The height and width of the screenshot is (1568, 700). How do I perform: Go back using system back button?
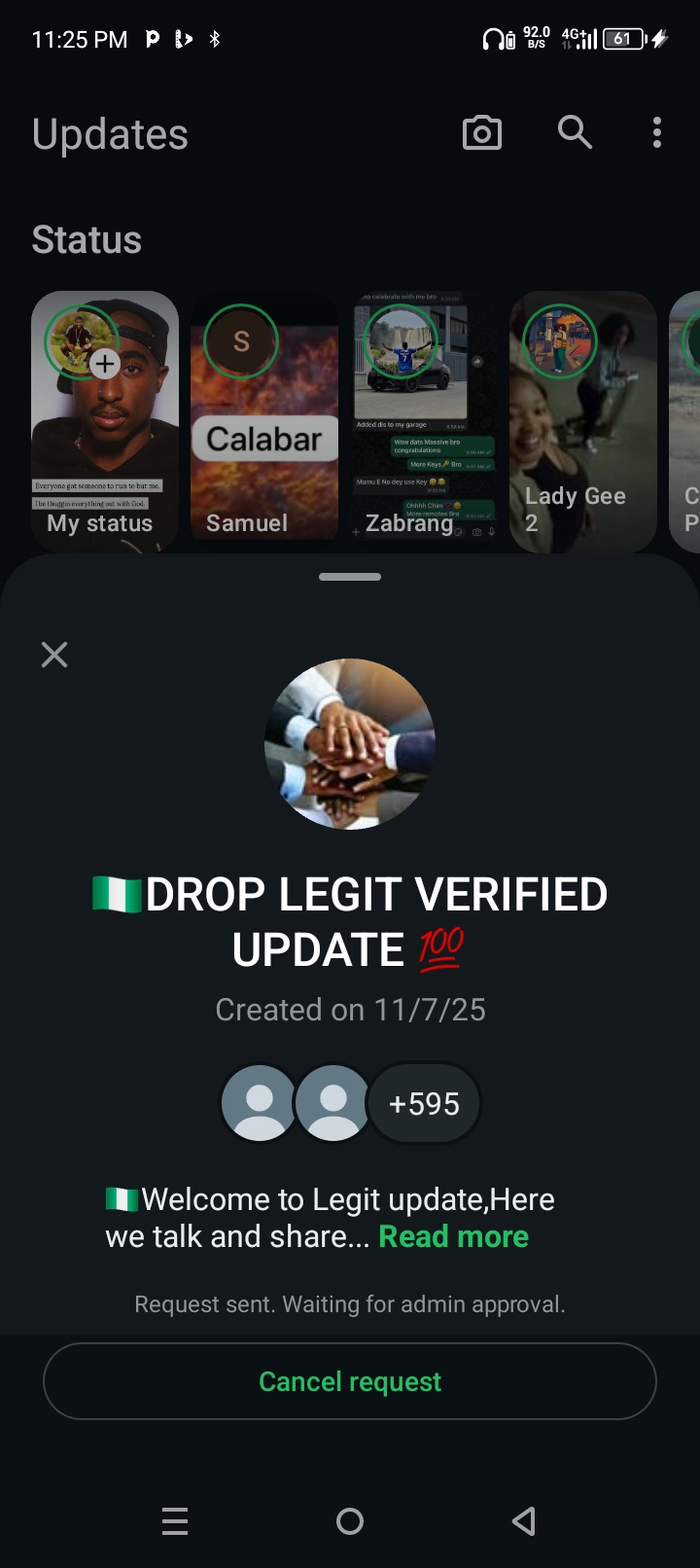(524, 1521)
